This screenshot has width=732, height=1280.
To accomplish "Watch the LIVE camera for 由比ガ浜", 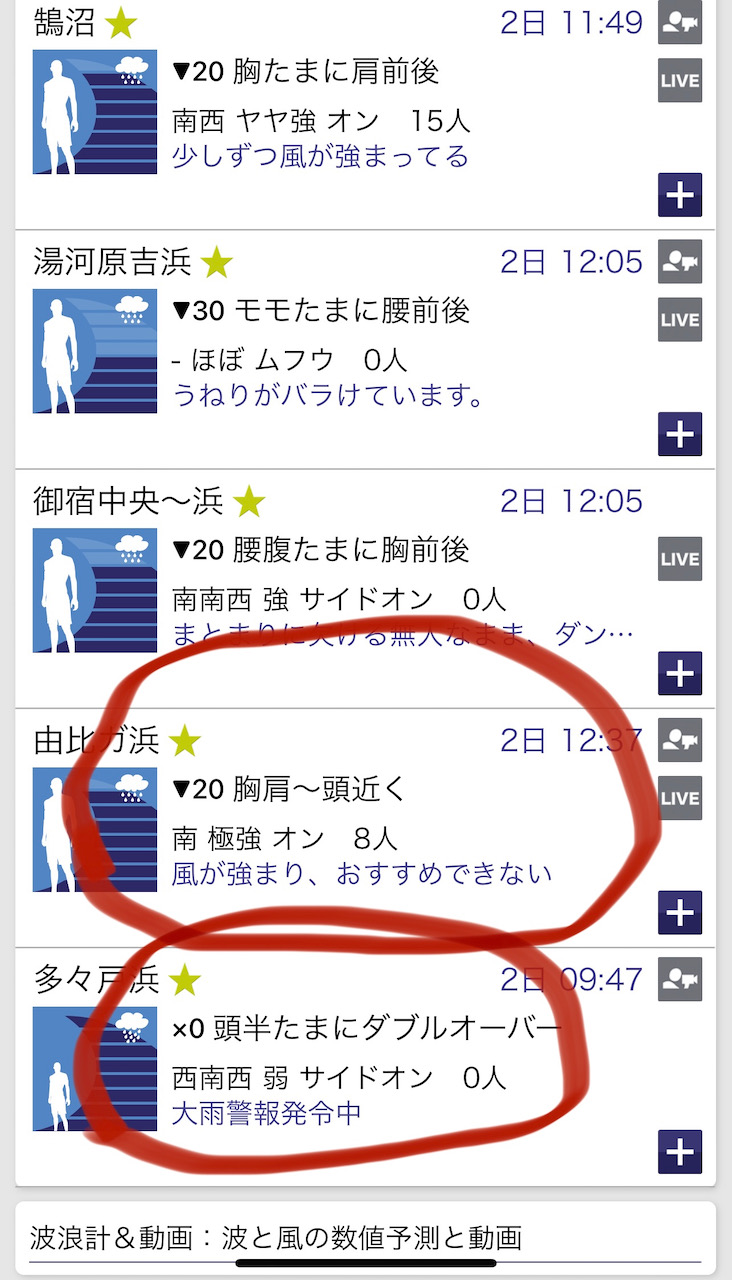I will pos(680,798).
